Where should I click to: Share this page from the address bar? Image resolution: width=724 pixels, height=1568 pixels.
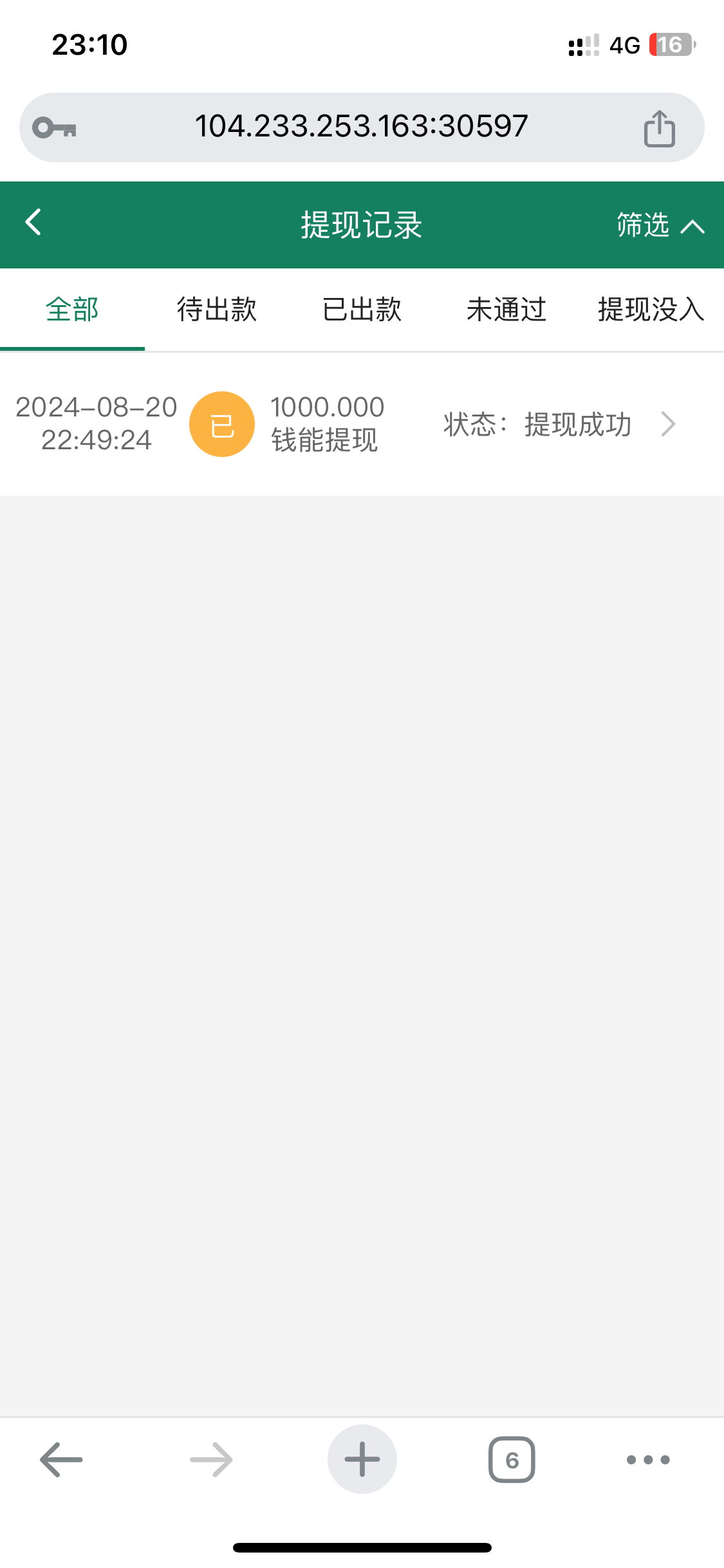(659, 129)
